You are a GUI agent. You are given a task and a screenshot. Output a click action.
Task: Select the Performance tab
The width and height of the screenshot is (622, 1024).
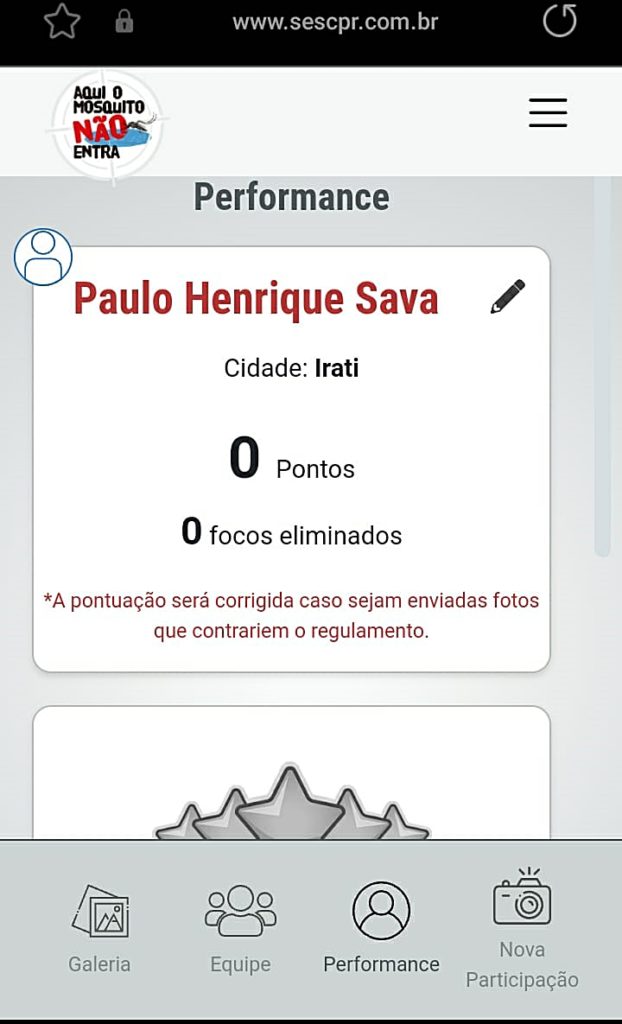click(381, 928)
